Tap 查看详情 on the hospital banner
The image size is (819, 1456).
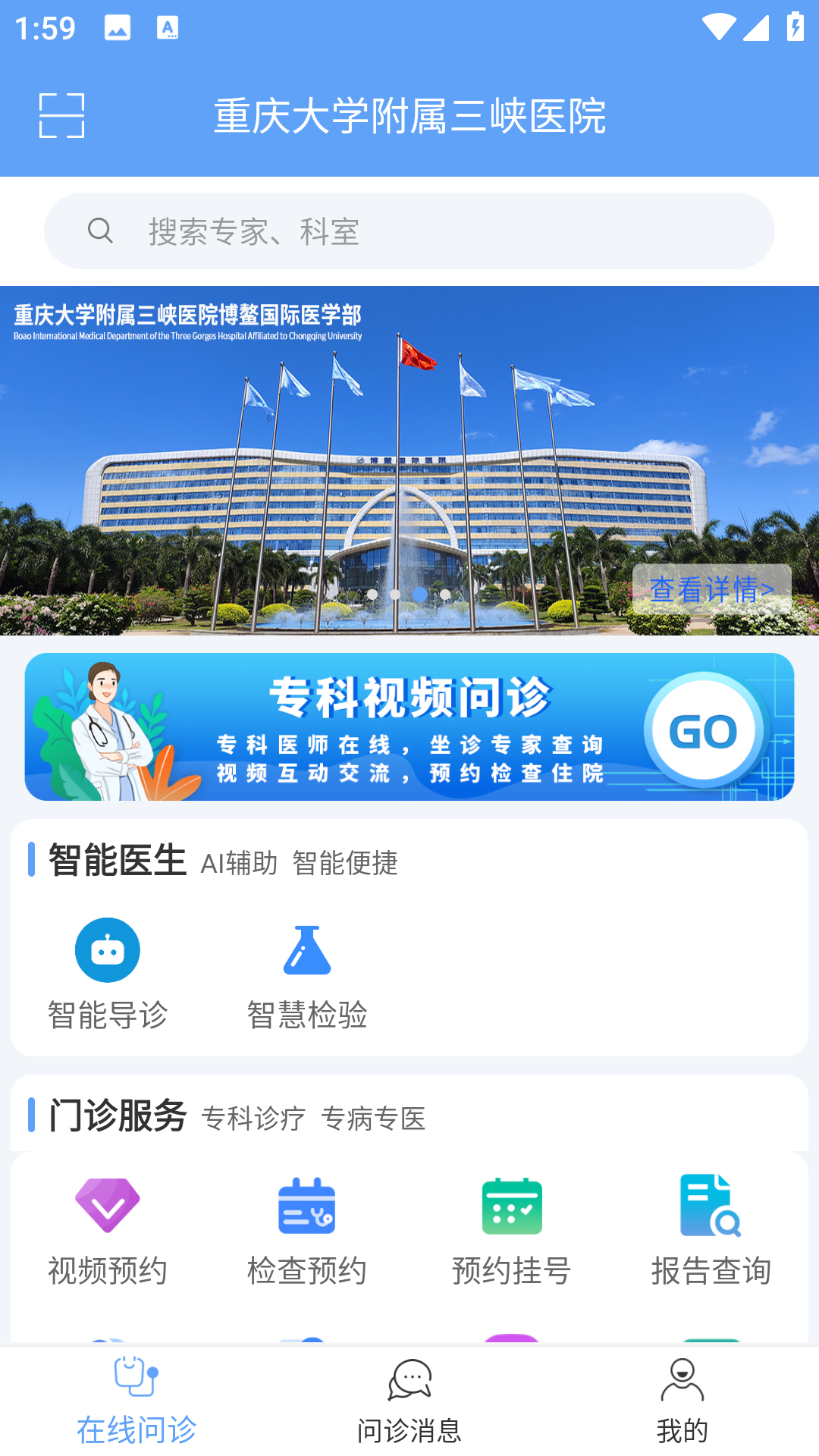(711, 588)
